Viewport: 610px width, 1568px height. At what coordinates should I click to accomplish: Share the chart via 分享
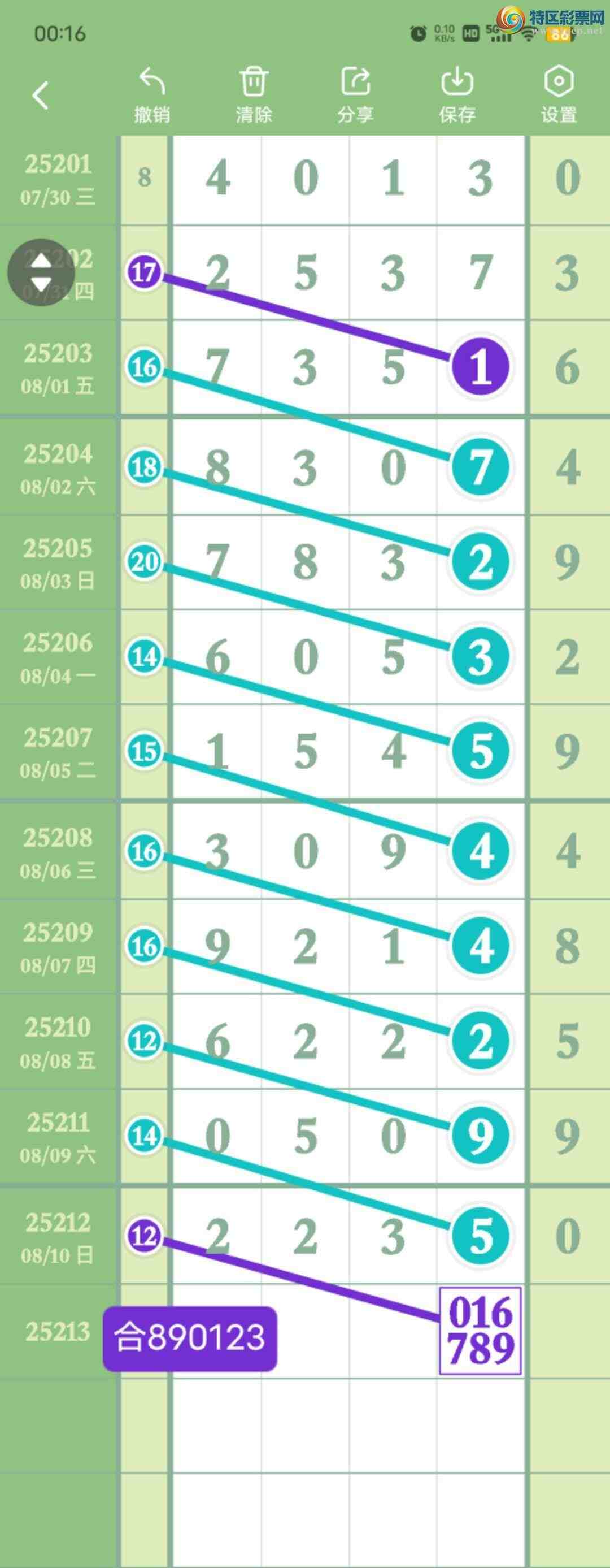coord(355,96)
